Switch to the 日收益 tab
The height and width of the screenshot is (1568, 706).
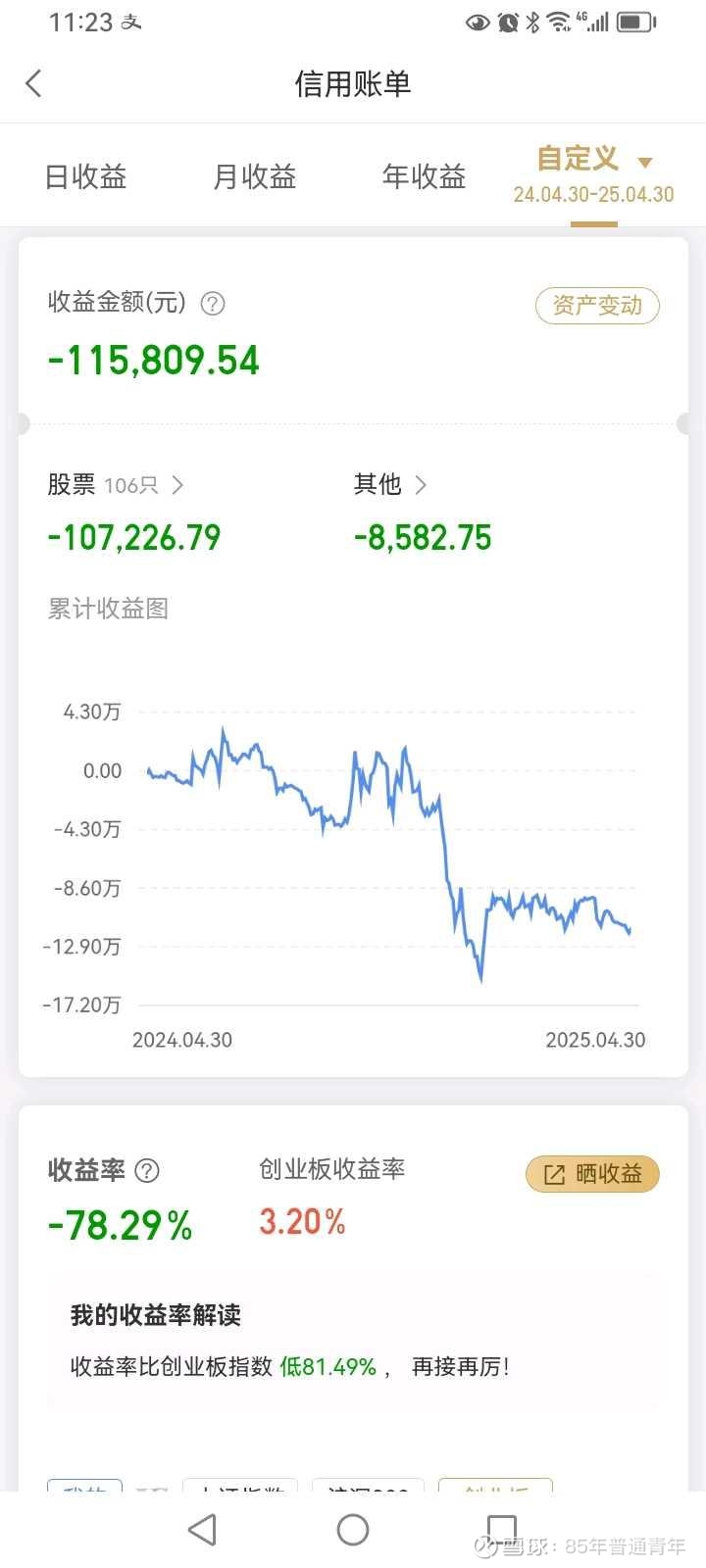85,175
